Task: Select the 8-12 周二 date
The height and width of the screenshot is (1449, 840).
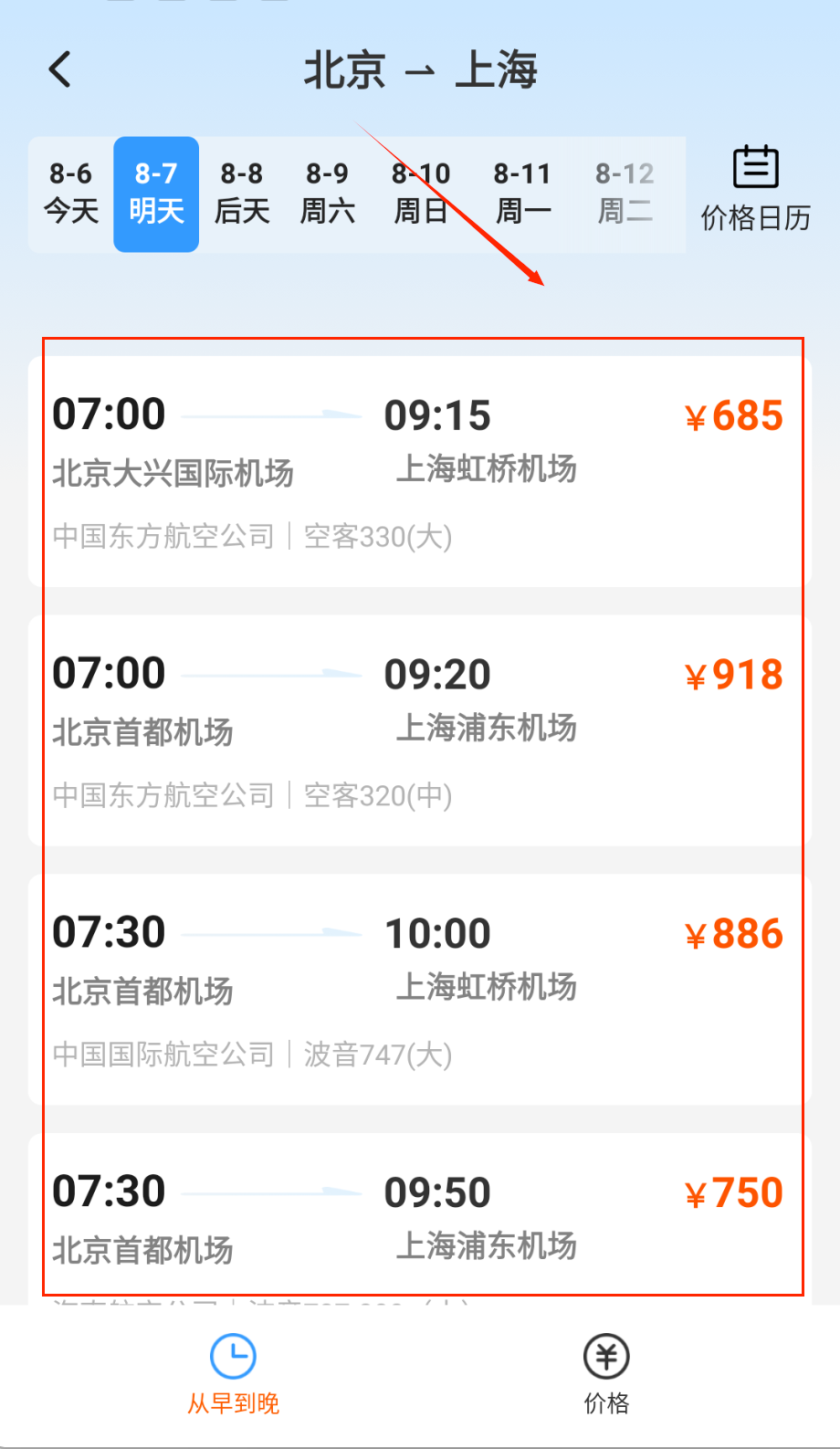Action: pos(625,193)
